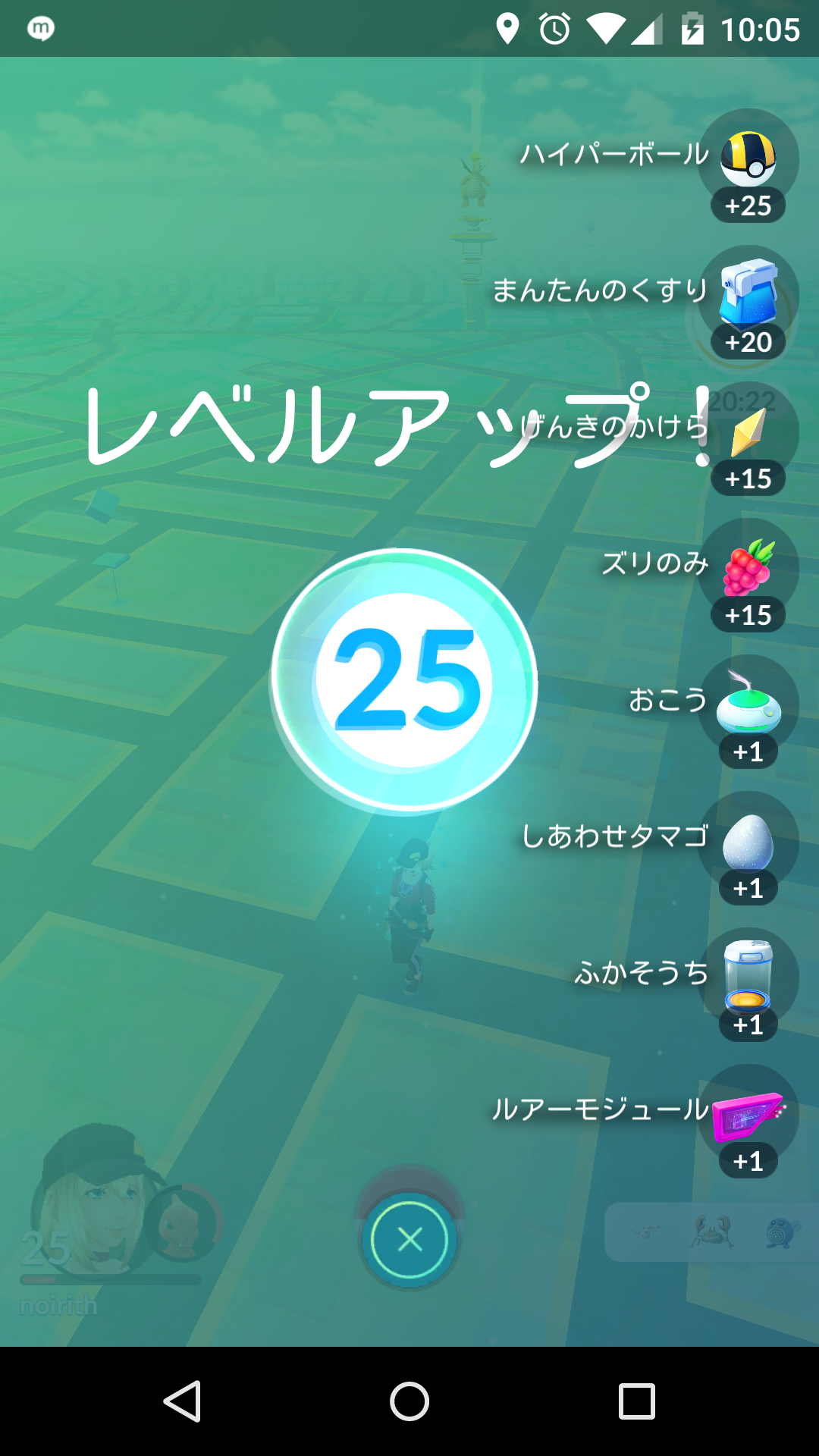
Task: Dismiss the level 25 reward screen
Action: [409, 1240]
